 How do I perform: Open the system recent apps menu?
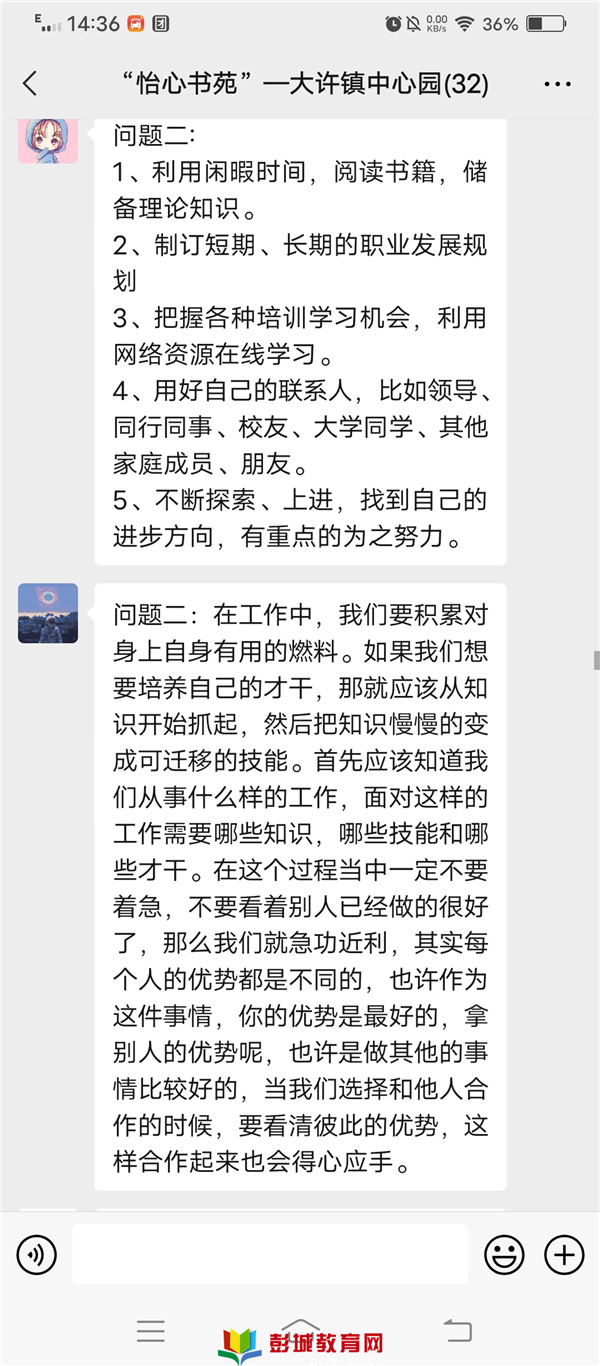151,1330
